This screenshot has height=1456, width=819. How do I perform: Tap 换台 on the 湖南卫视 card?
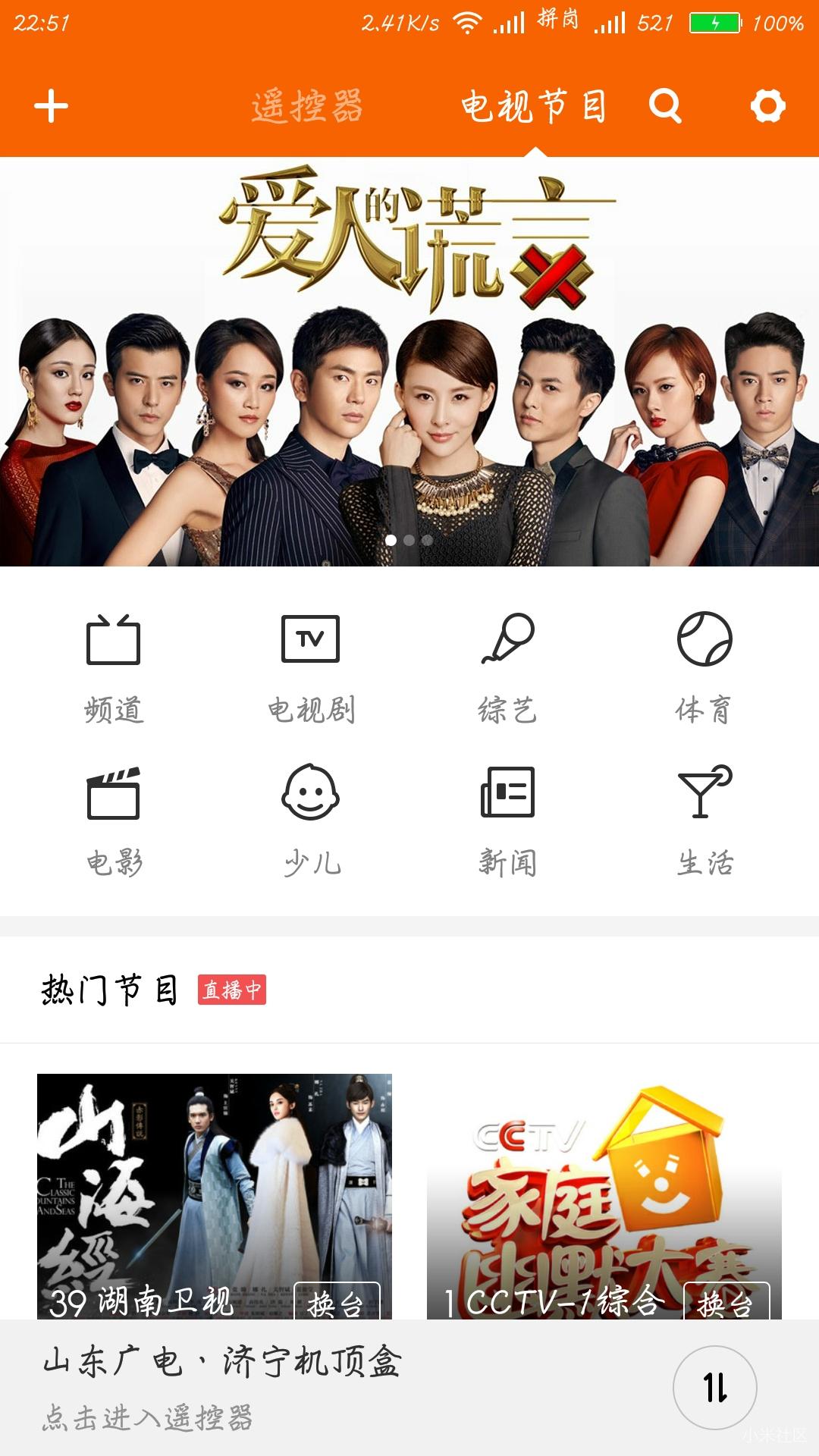(x=336, y=1302)
